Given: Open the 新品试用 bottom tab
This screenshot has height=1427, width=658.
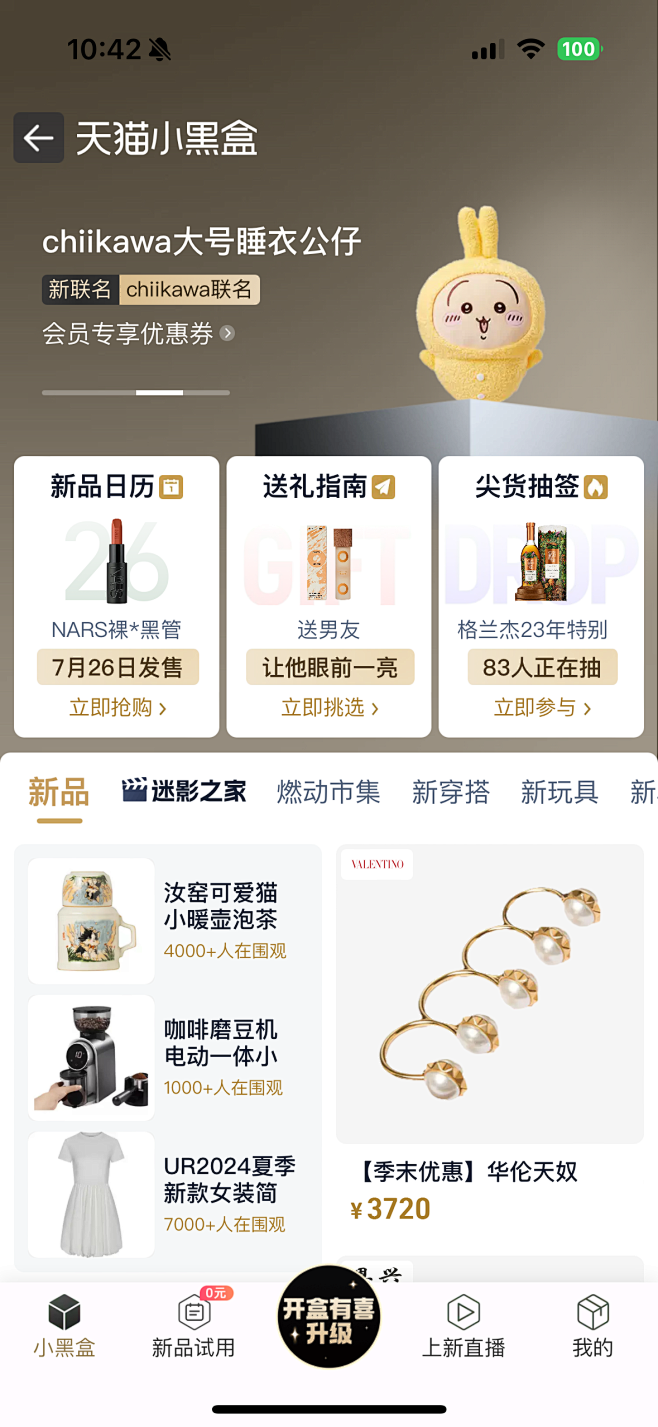Looking at the screenshot, I should 193,1326.
